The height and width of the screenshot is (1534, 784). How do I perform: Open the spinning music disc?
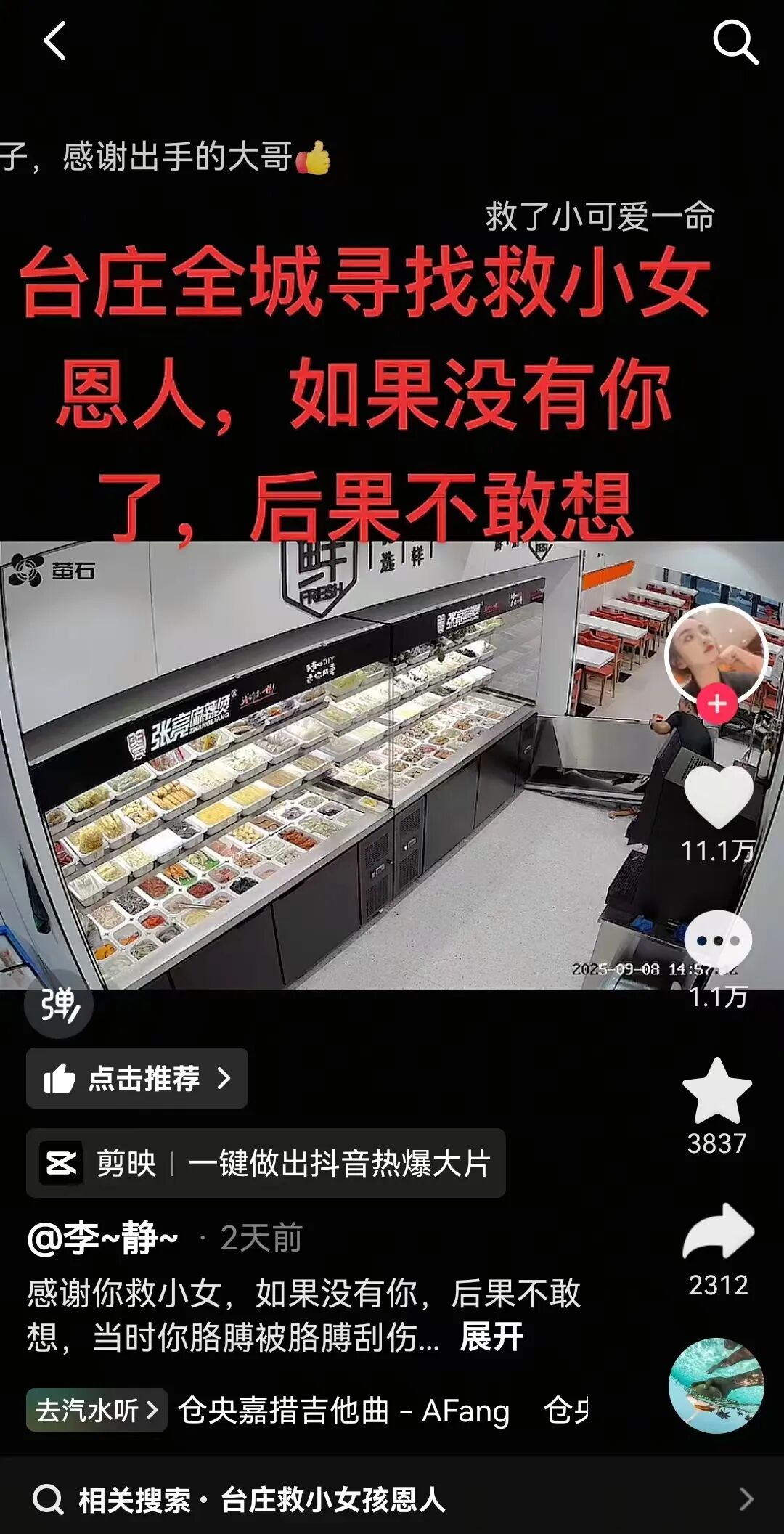pos(716,1385)
